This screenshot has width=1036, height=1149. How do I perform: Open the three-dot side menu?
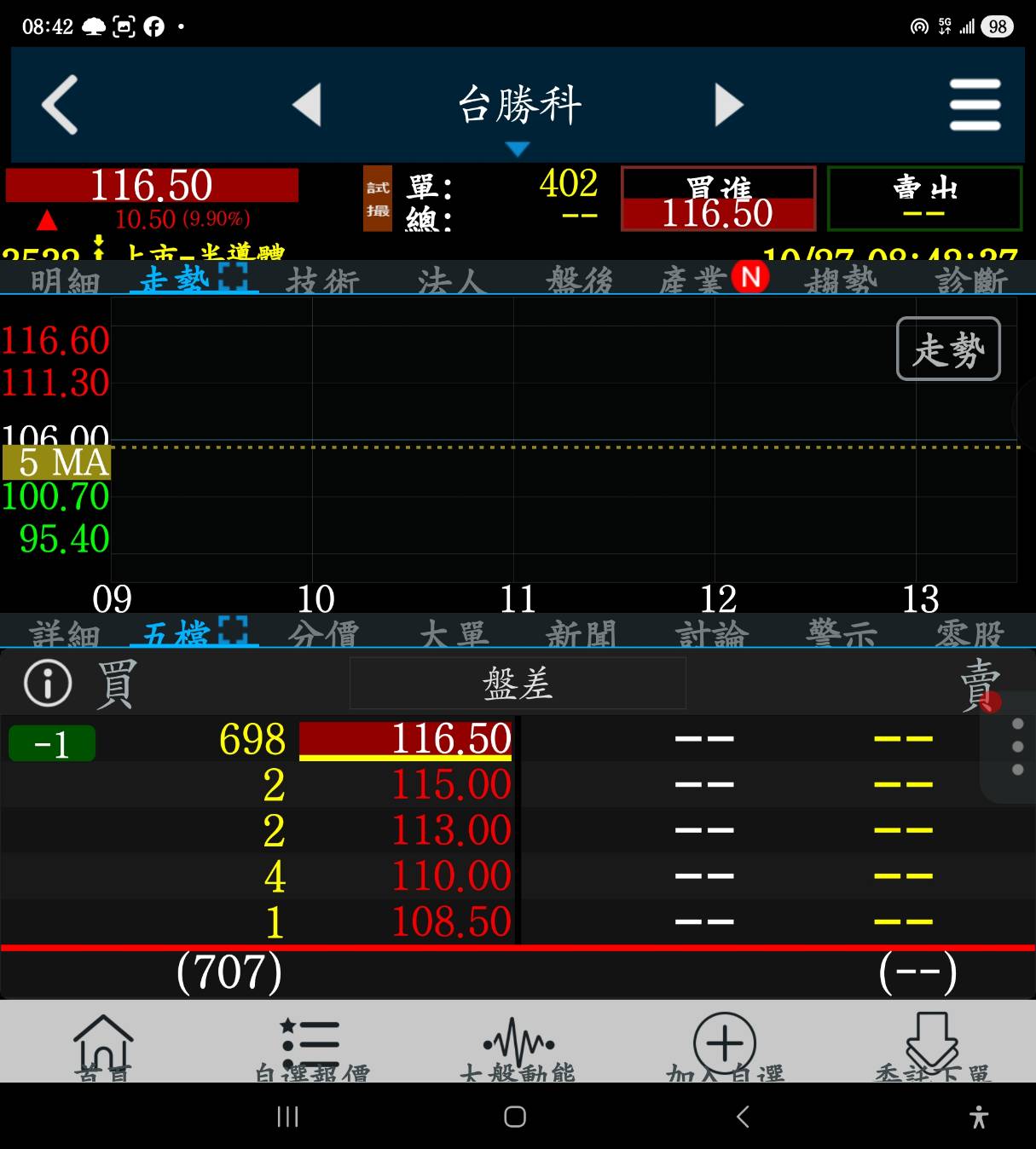click(x=1016, y=746)
